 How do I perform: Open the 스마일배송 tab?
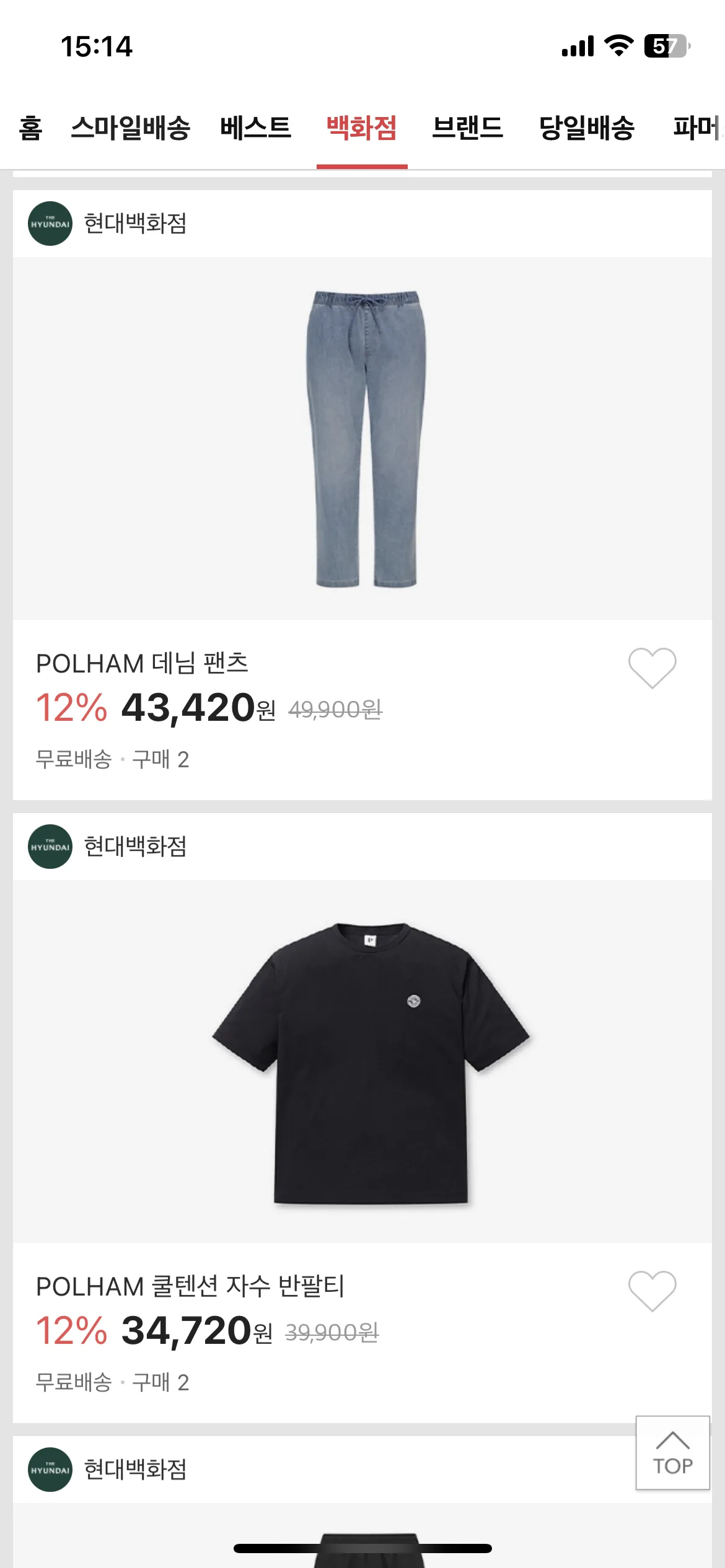(x=130, y=128)
